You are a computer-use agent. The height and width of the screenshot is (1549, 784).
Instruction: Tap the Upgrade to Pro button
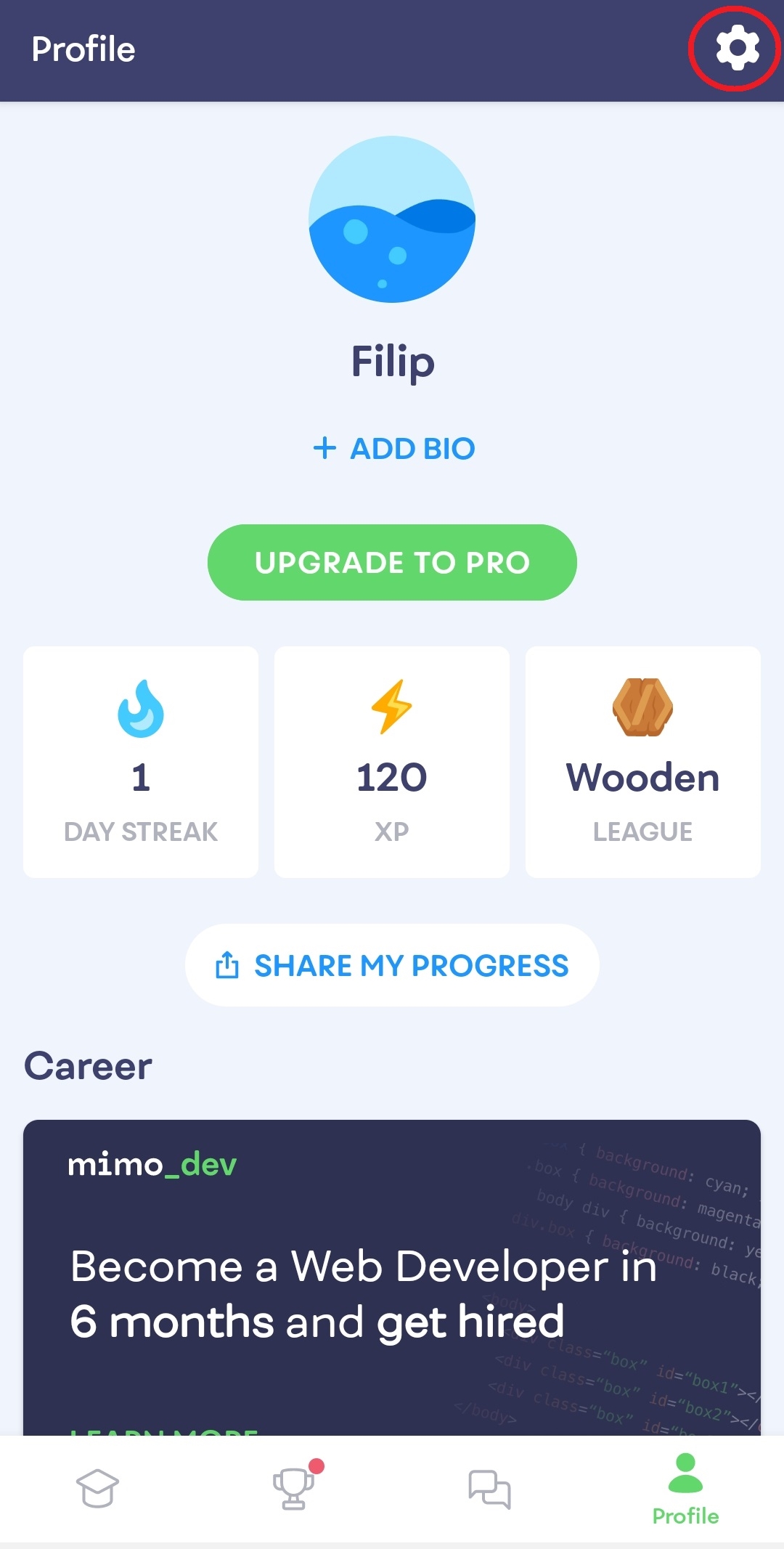pyautogui.click(x=392, y=563)
